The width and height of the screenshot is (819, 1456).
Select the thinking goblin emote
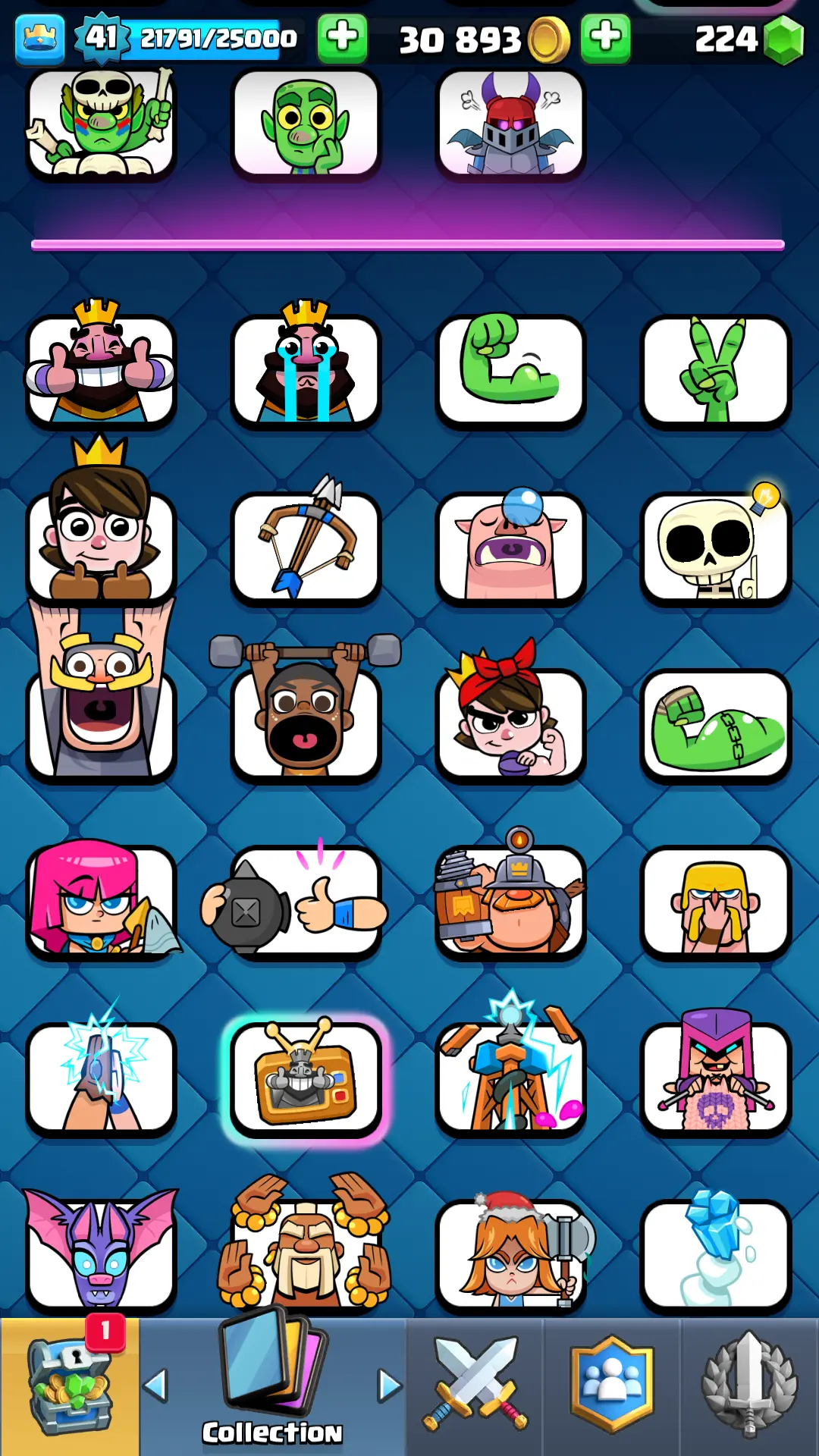pyautogui.click(x=306, y=124)
